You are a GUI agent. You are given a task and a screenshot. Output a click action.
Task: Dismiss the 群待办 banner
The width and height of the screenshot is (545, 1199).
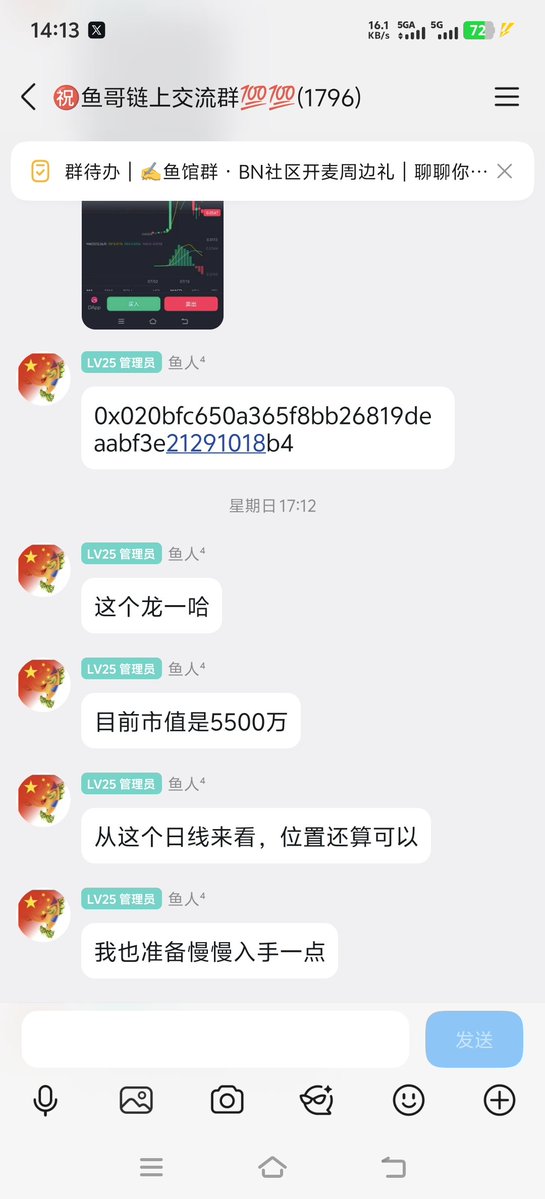pyautogui.click(x=504, y=171)
